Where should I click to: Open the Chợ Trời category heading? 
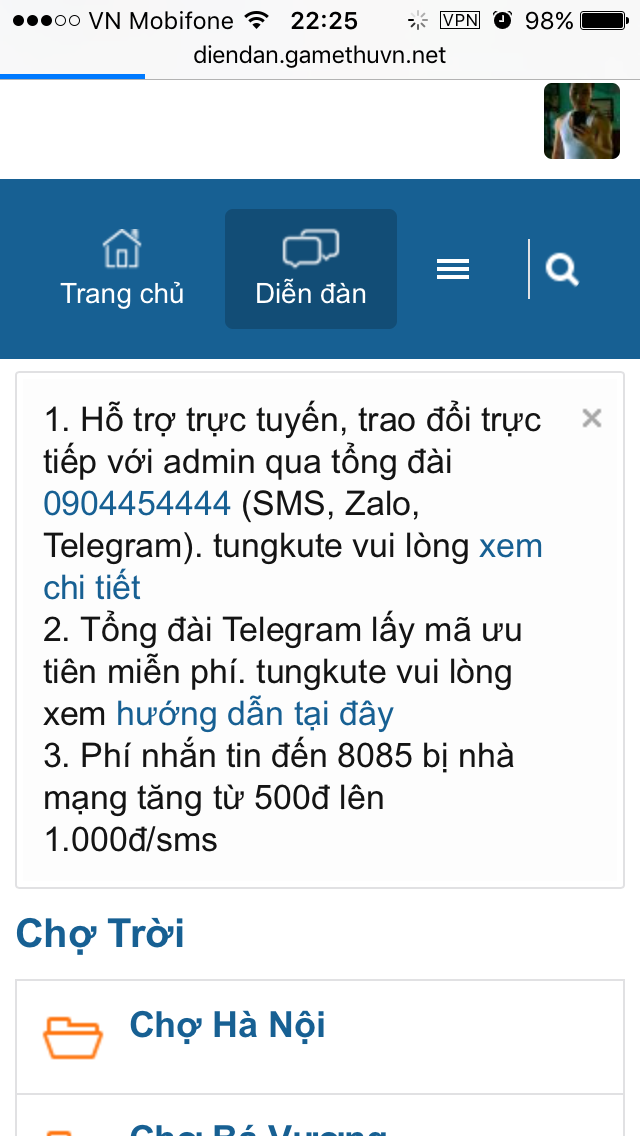tap(100, 934)
